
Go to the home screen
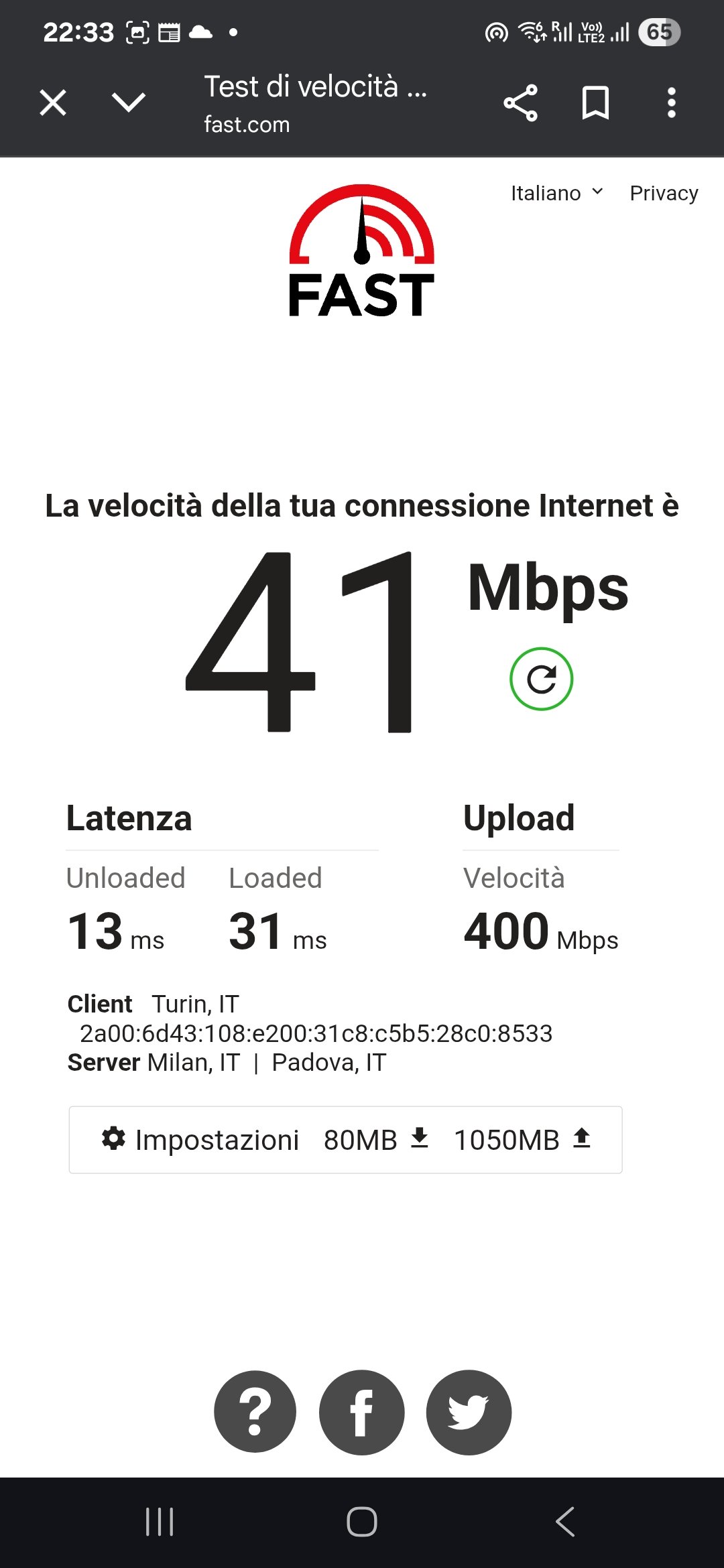362,1522
